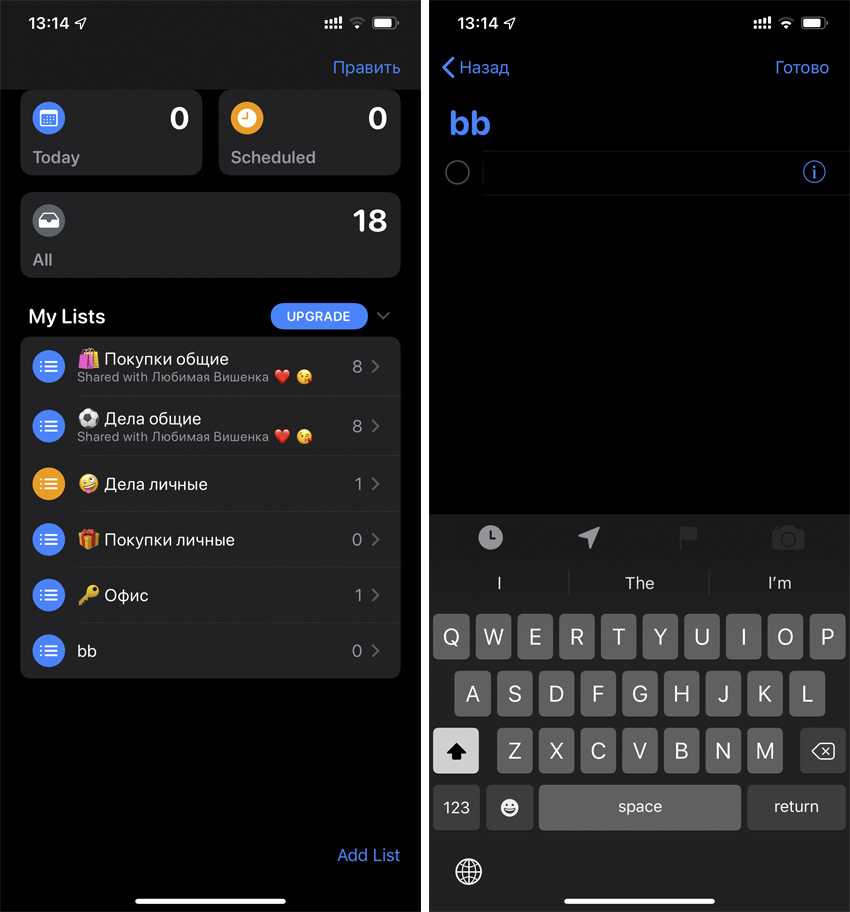Open the Дела общие list
The height and width of the screenshot is (912, 850).
[210, 427]
